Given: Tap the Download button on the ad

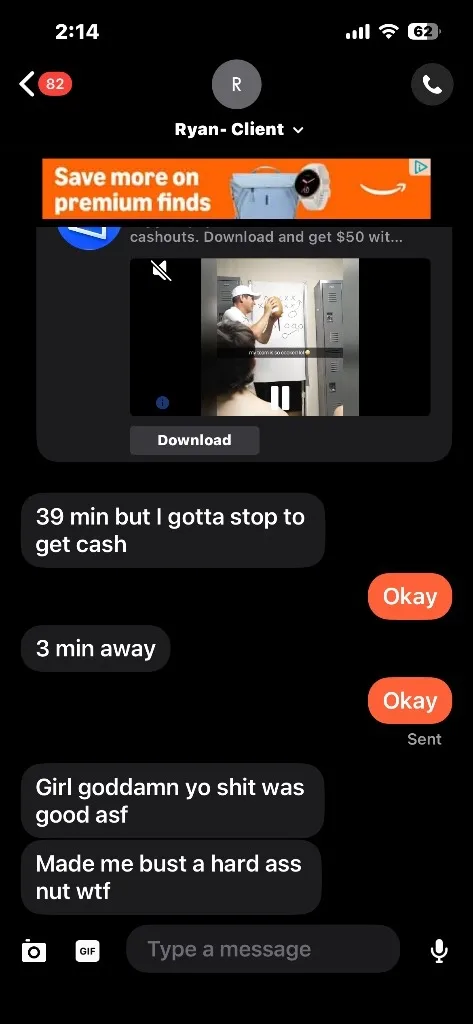Looking at the screenshot, I should point(195,440).
